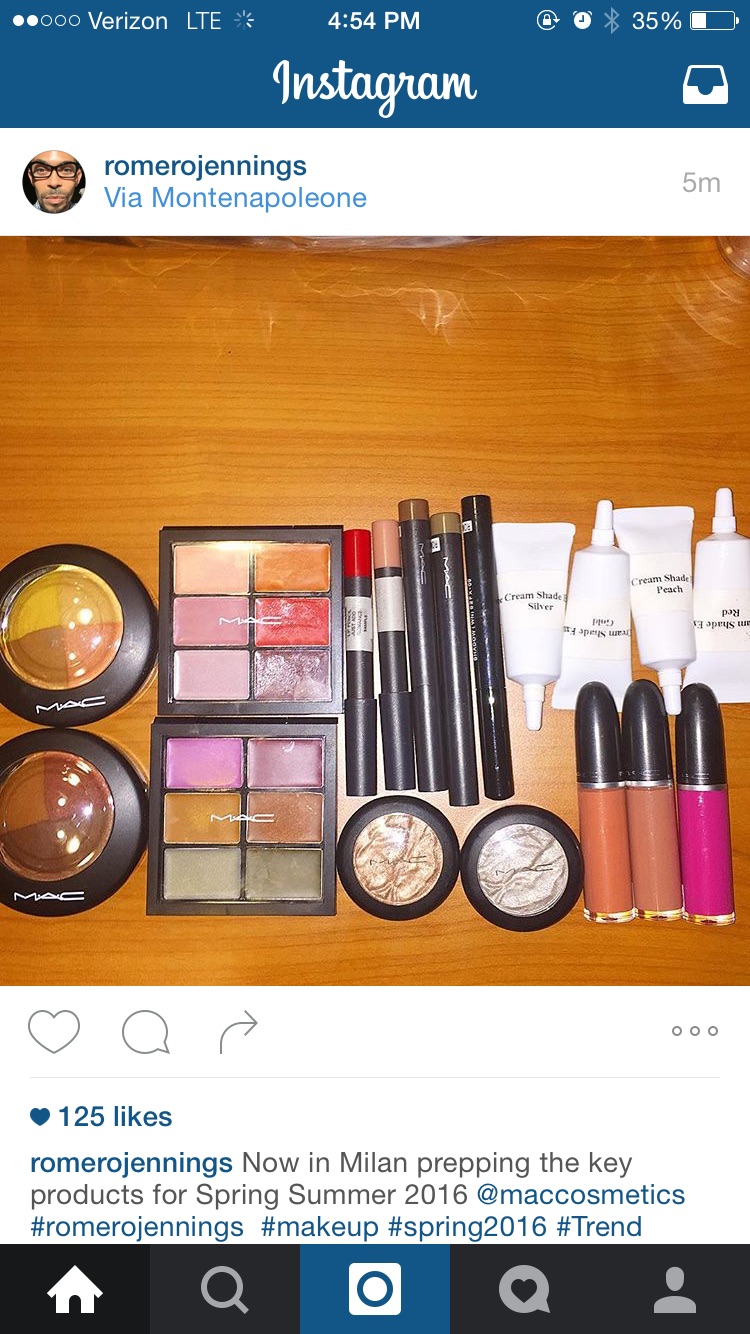Switch to the Activity tab

click(x=525, y=1289)
